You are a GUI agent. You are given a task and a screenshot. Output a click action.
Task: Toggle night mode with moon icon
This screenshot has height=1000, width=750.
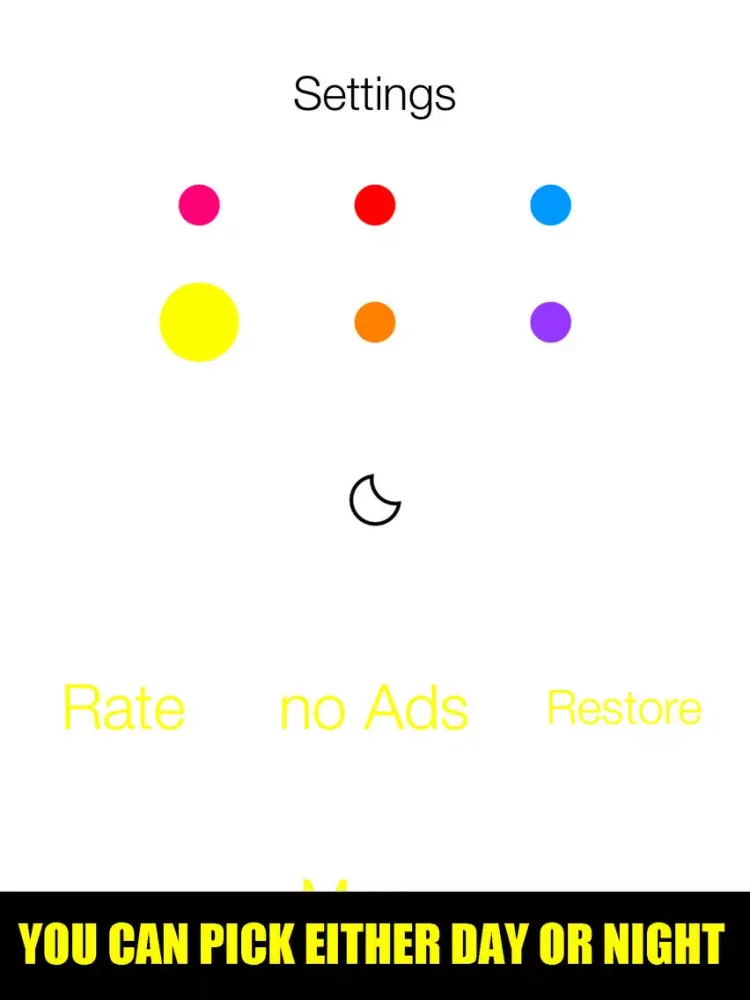click(375, 500)
